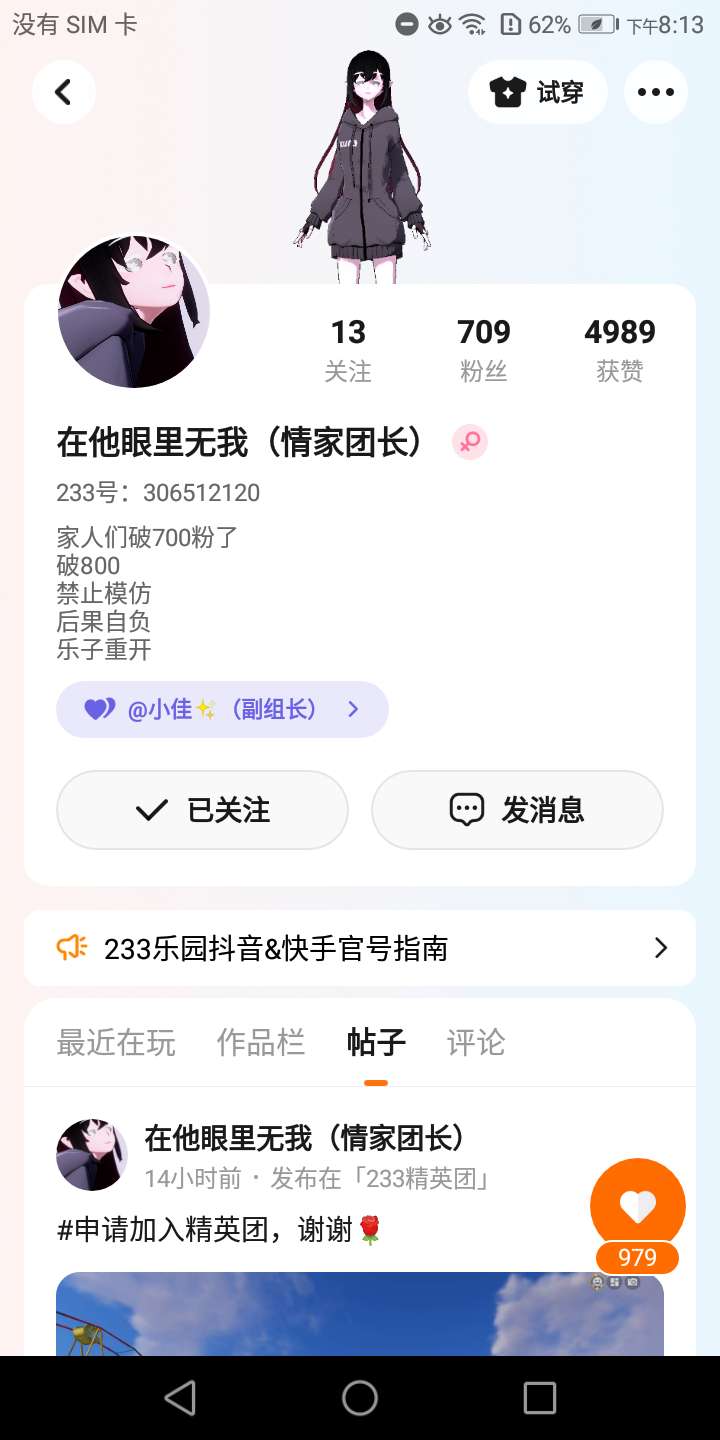Viewport: 720px width, 1440px height.
Task: Open the 关注 following list
Action: tap(348, 350)
